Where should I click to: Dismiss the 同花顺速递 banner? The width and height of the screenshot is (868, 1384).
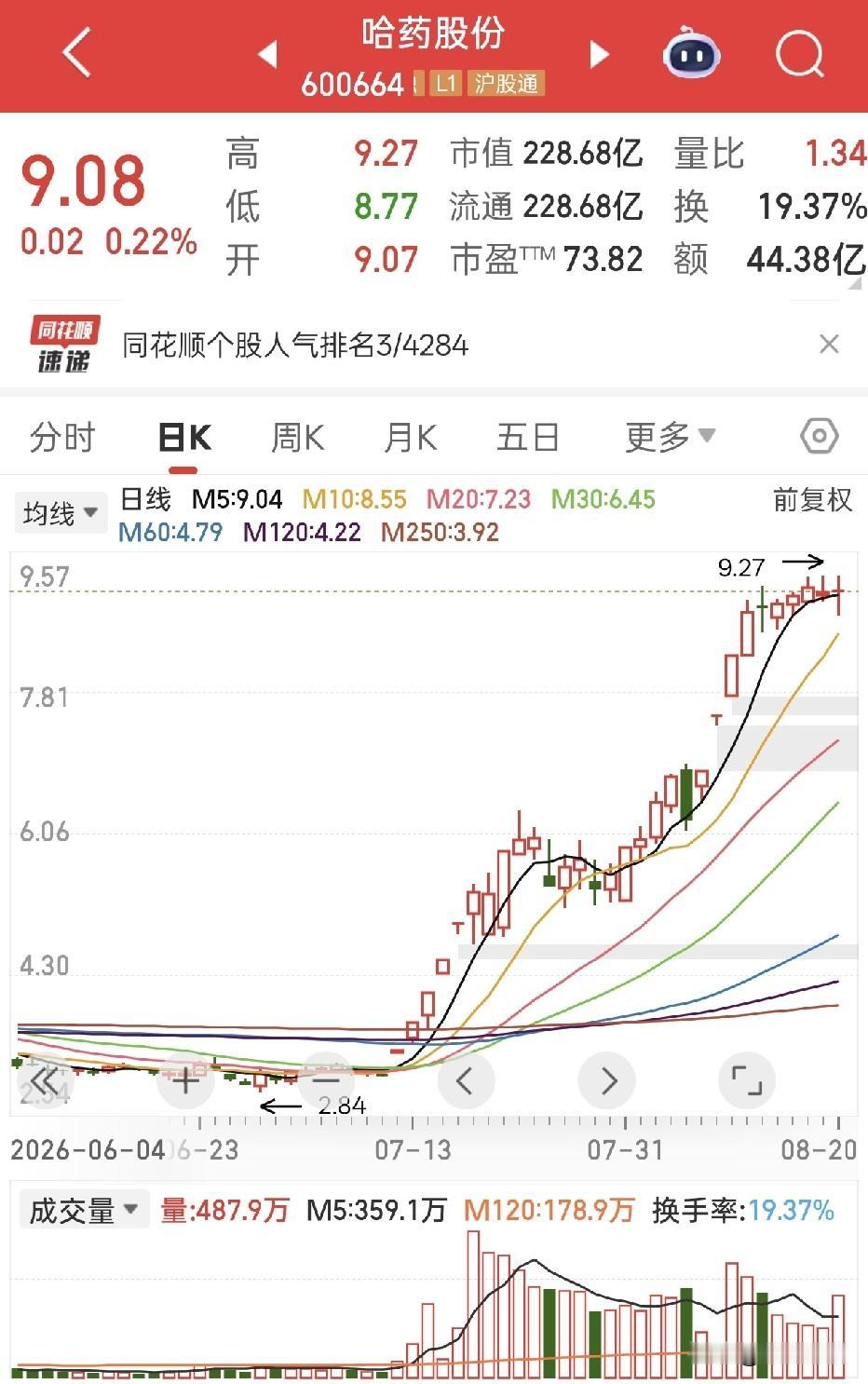click(x=829, y=345)
